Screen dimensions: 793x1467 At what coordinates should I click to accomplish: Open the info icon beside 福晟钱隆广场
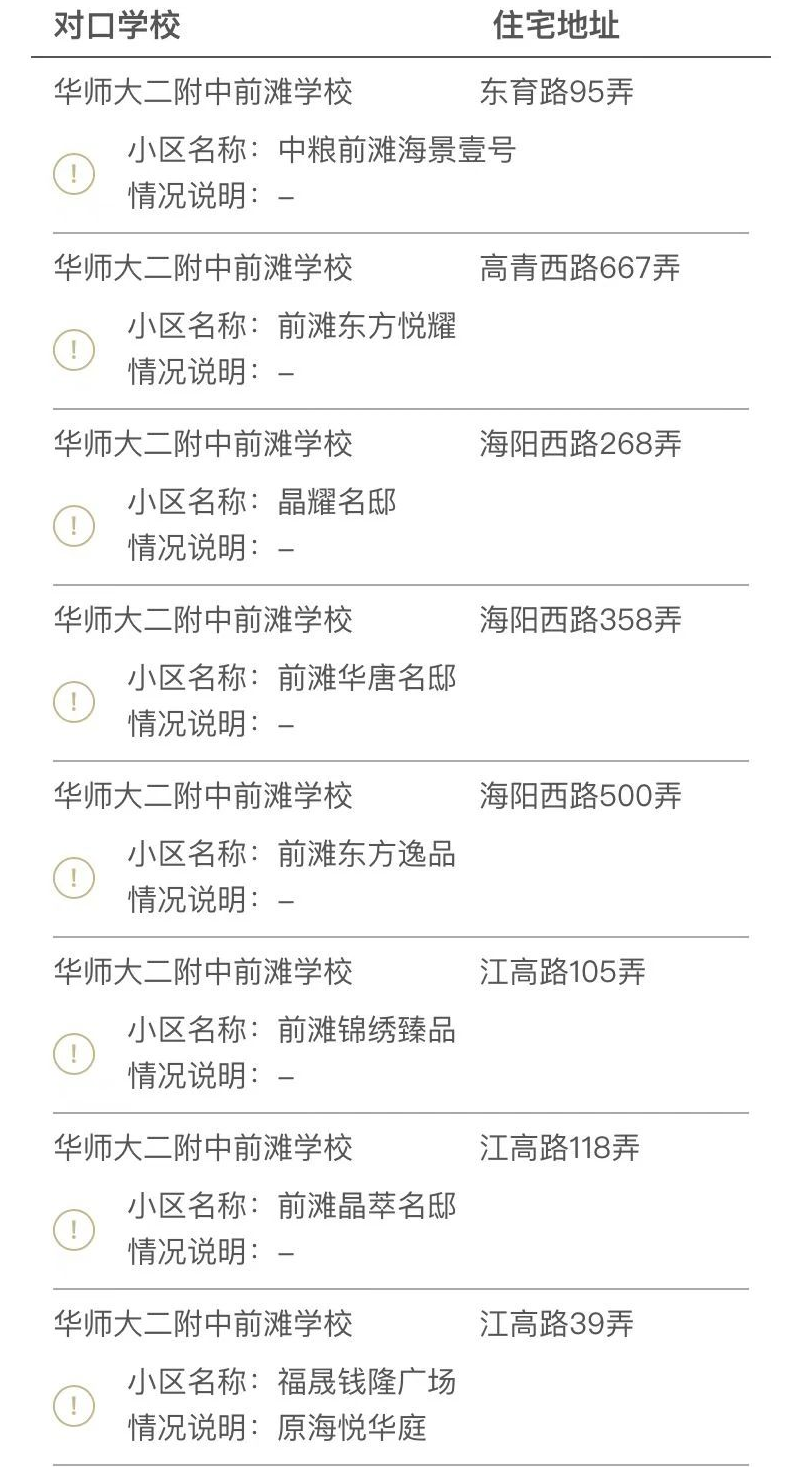coord(74,1406)
